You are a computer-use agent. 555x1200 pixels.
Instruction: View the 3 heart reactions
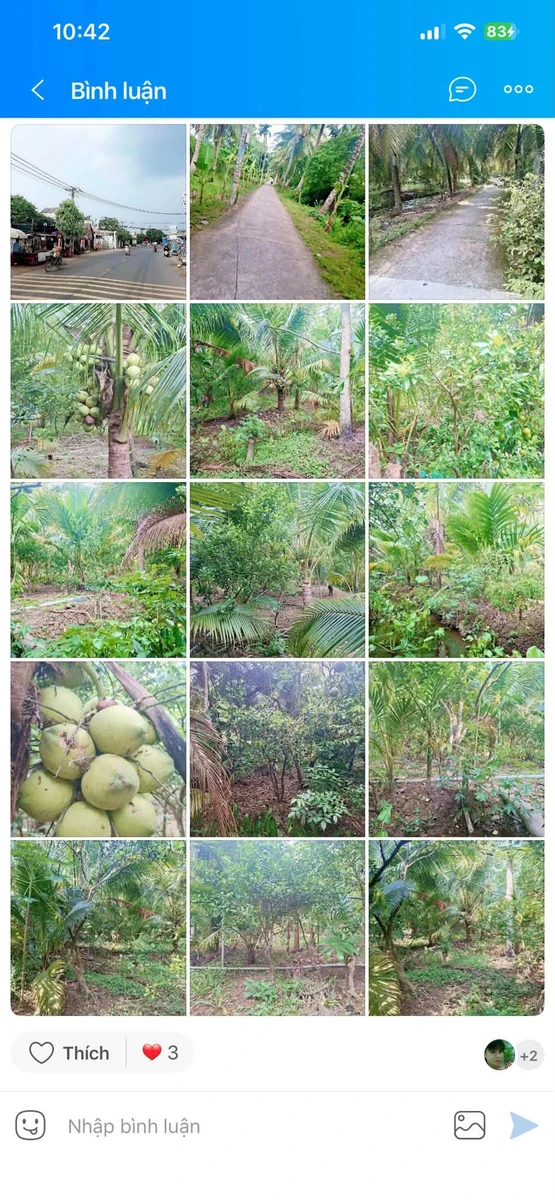[160, 1053]
